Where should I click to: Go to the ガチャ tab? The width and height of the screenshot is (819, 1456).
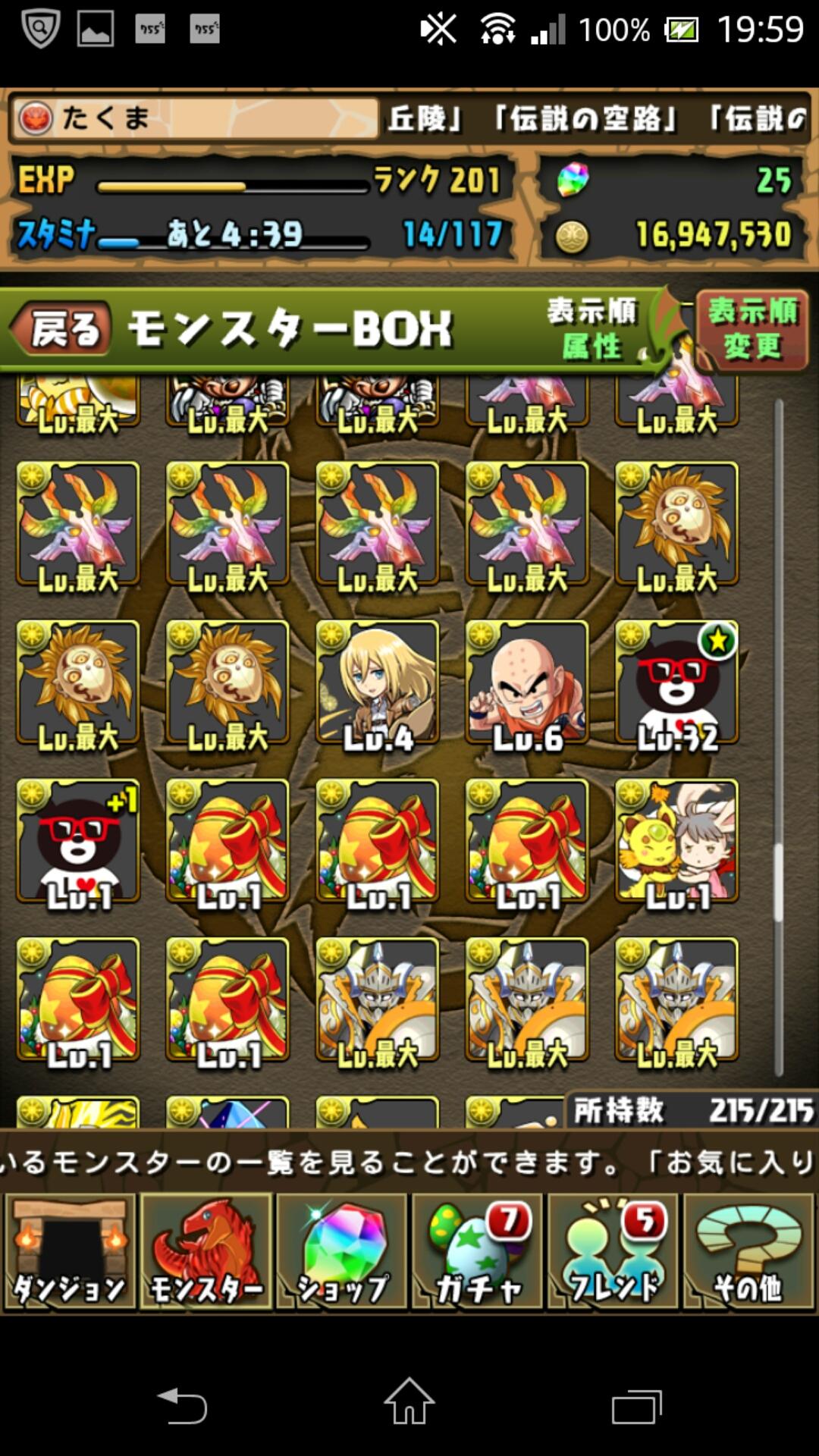tap(477, 1253)
